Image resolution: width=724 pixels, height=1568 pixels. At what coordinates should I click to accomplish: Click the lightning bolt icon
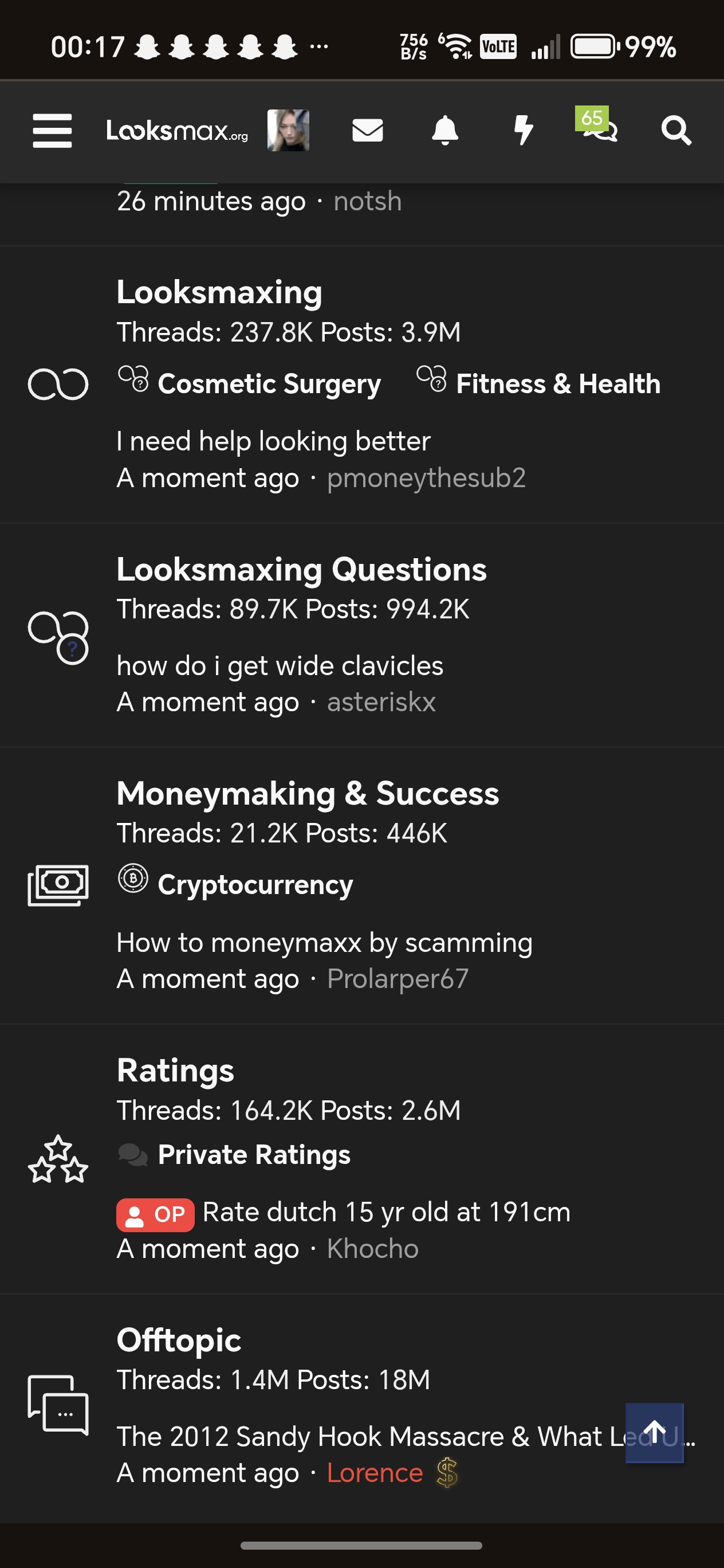point(522,130)
